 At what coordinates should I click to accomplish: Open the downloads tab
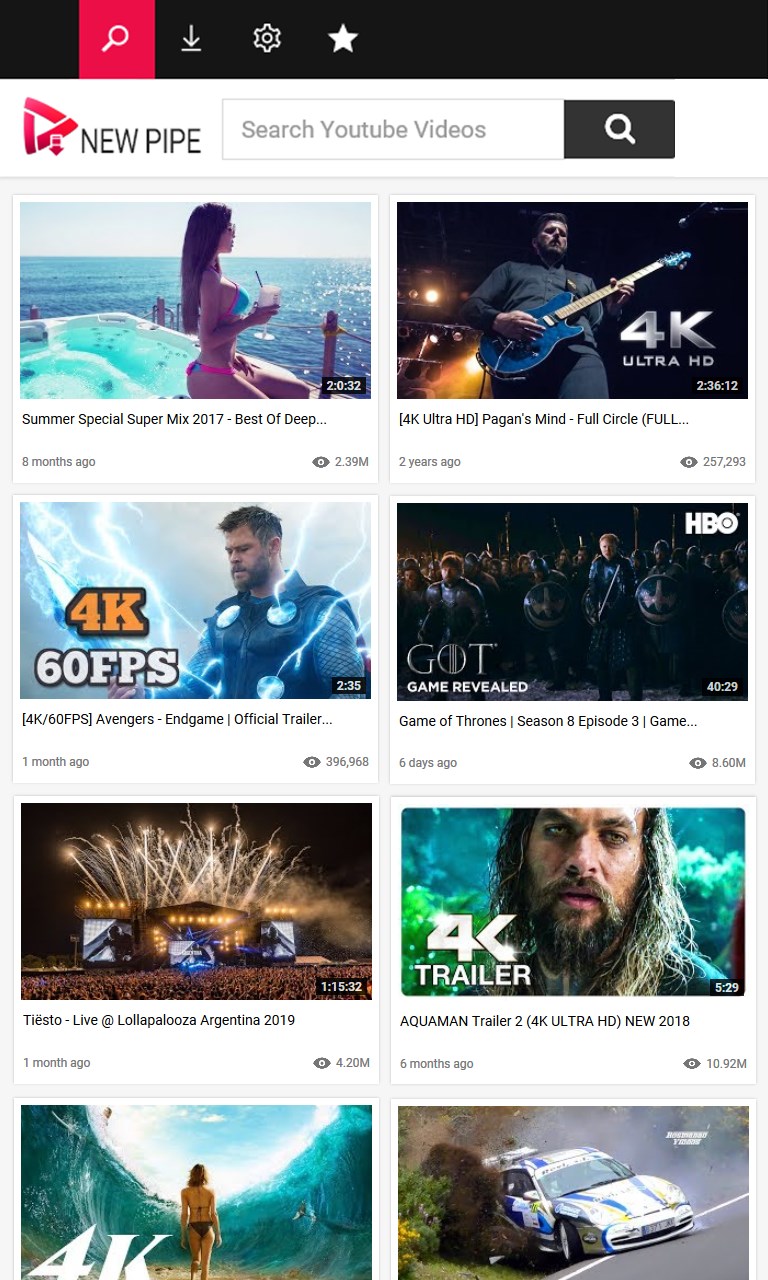(x=191, y=39)
